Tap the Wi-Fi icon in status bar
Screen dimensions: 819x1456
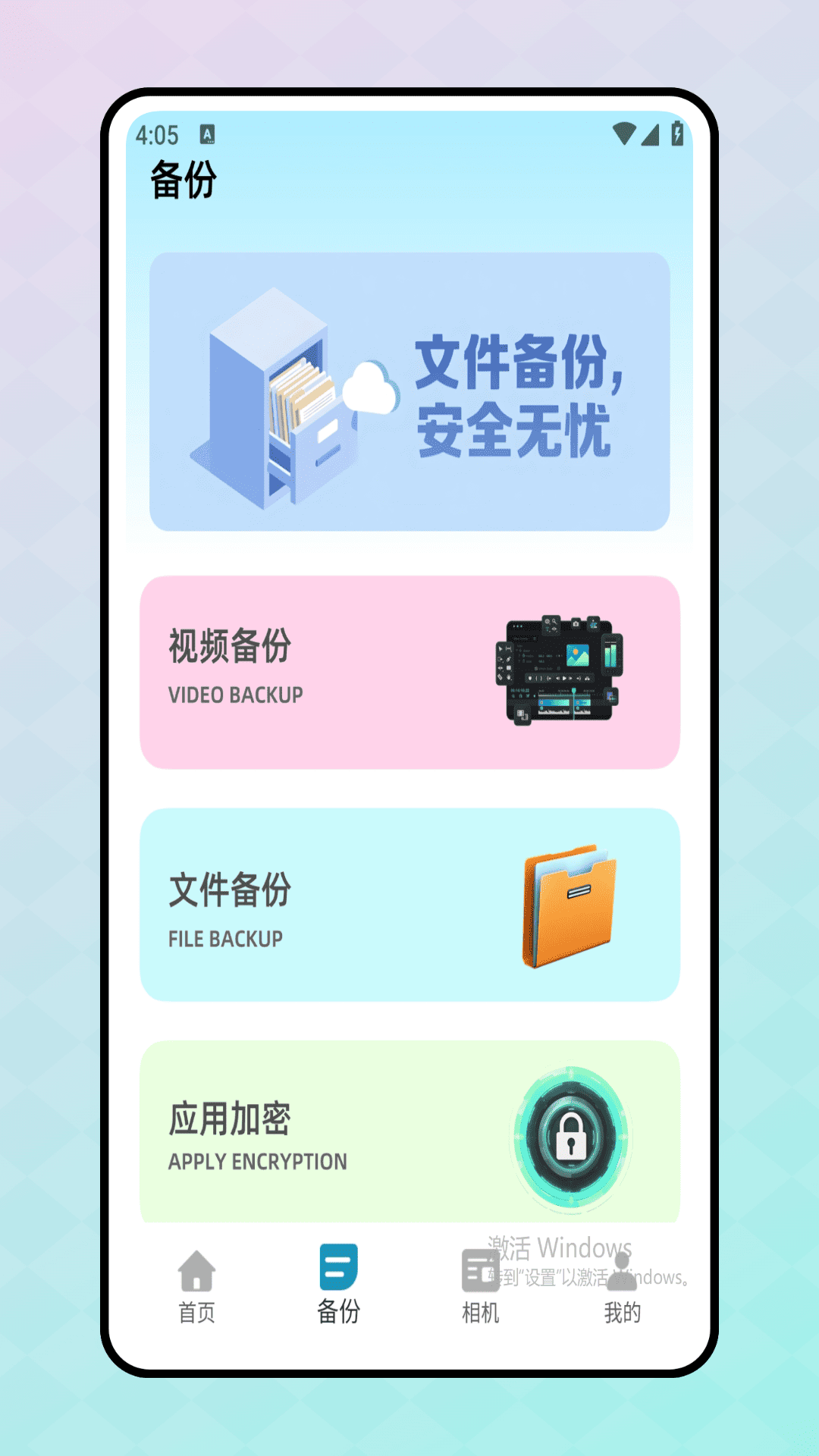click(624, 133)
